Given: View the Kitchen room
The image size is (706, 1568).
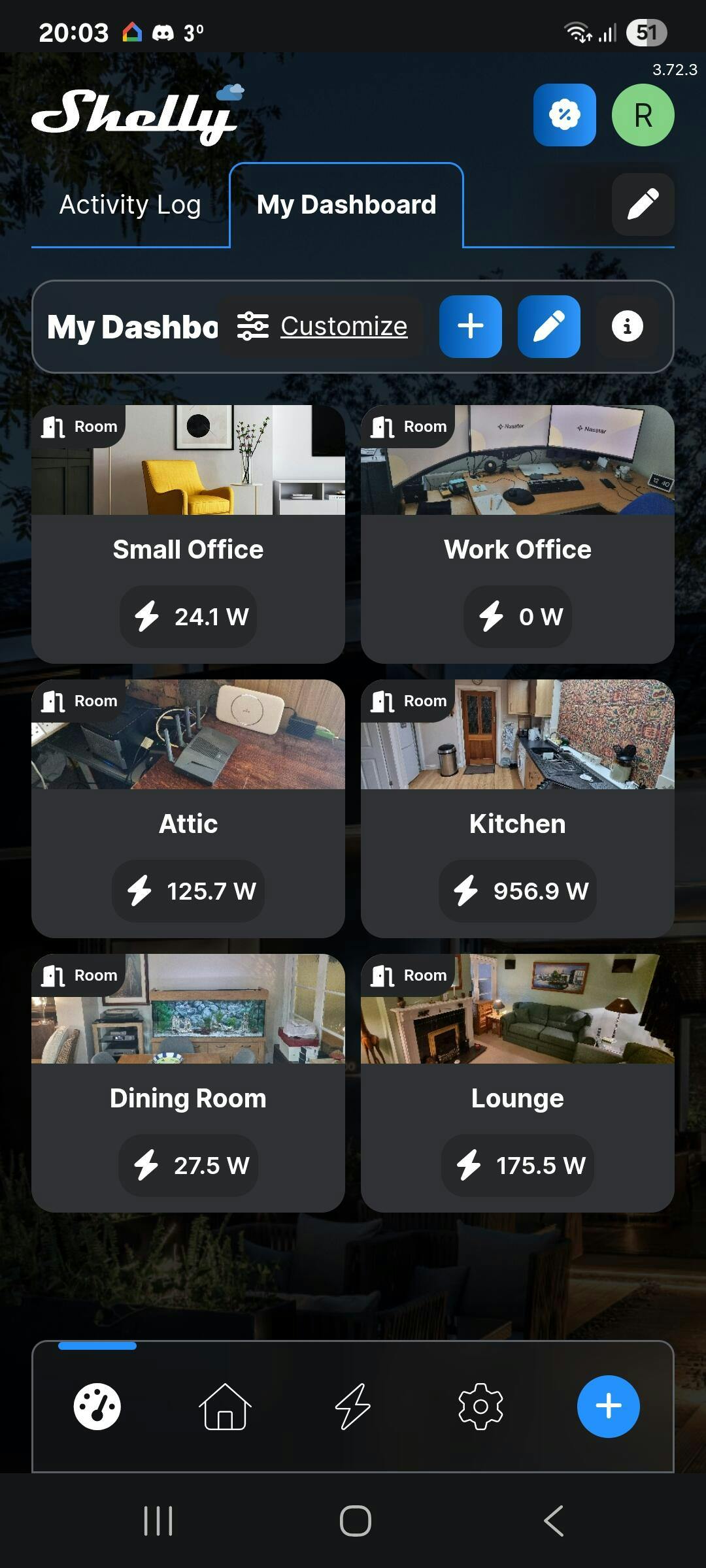Looking at the screenshot, I should [x=517, y=808].
